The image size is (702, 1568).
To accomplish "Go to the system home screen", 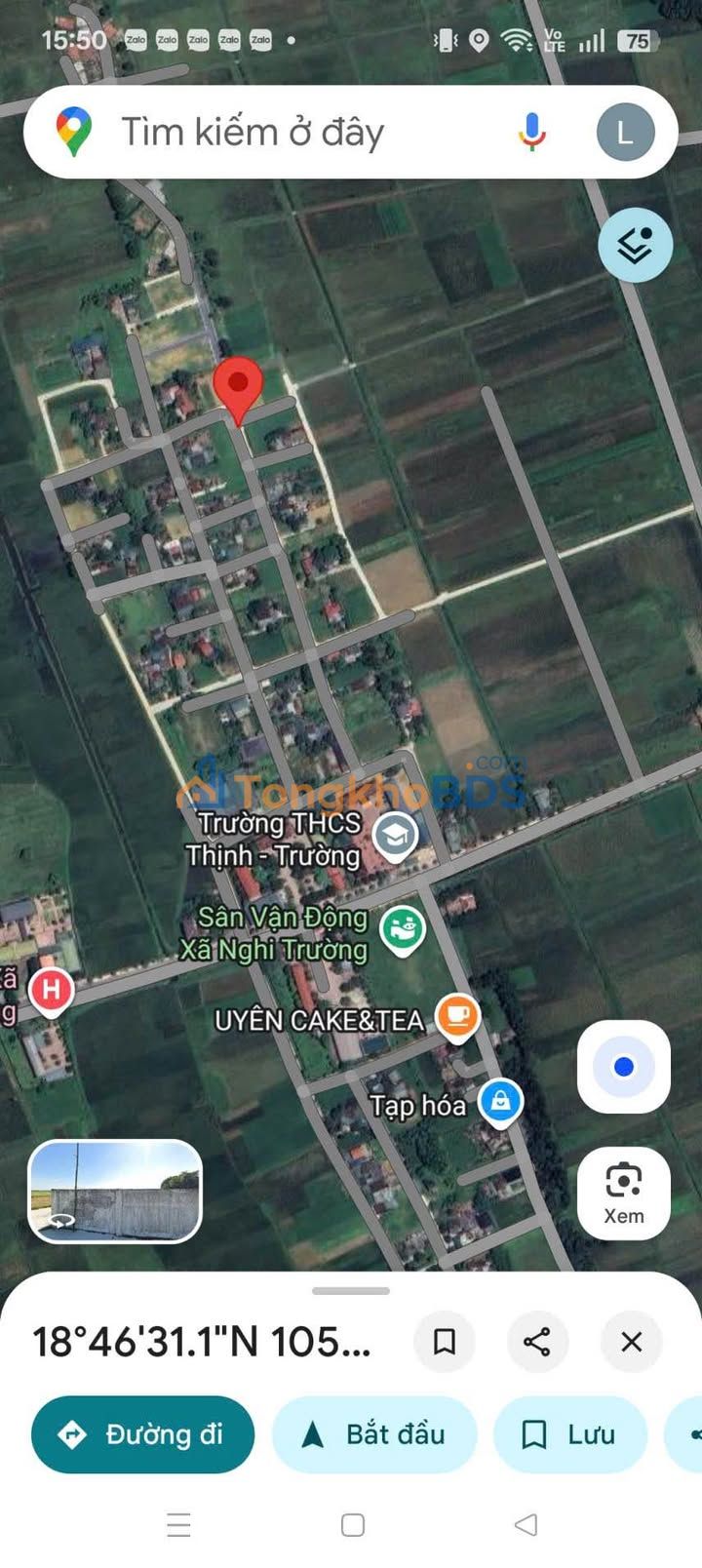I will (353, 1524).
